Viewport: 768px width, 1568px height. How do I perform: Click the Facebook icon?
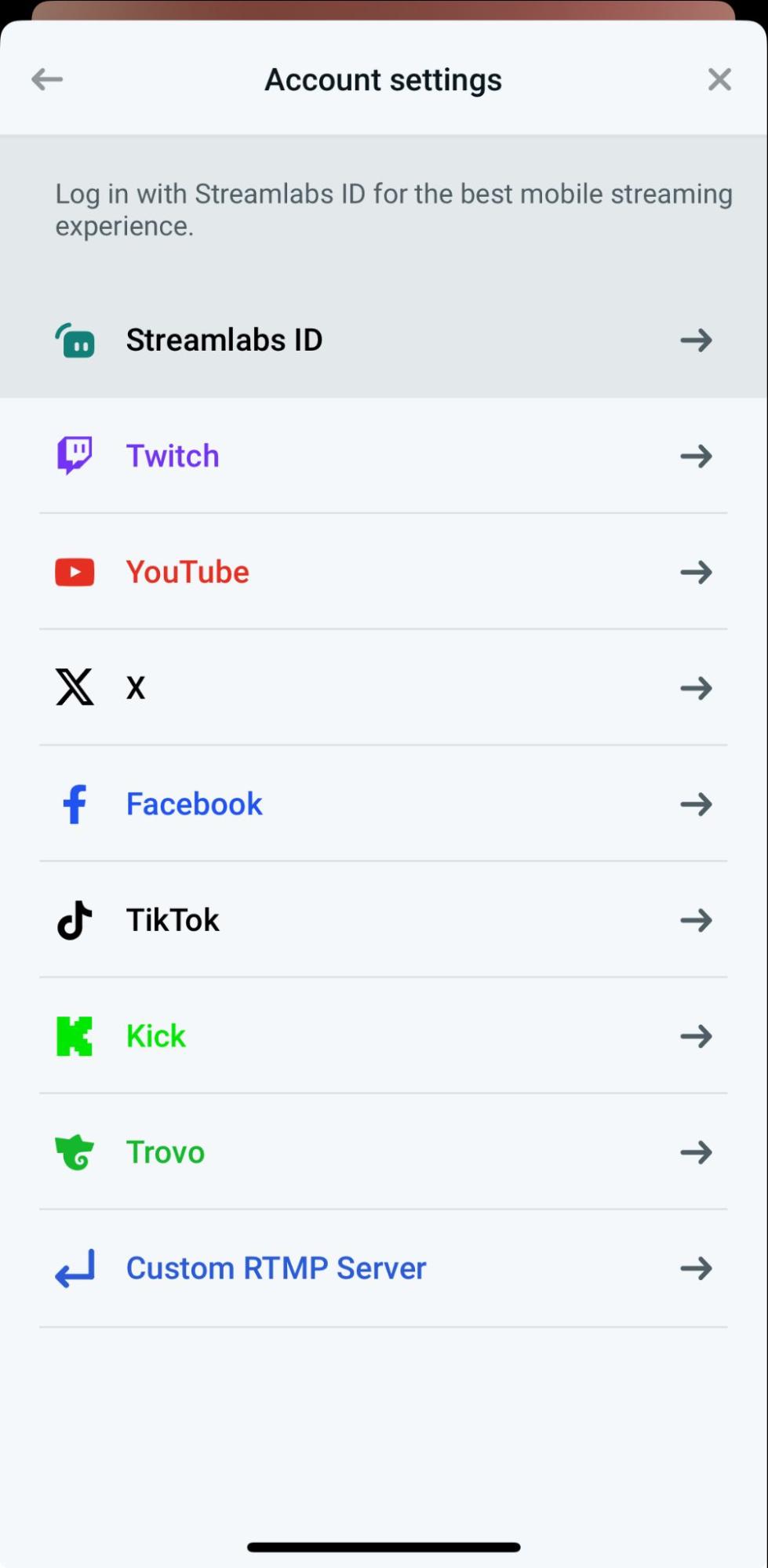[73, 804]
